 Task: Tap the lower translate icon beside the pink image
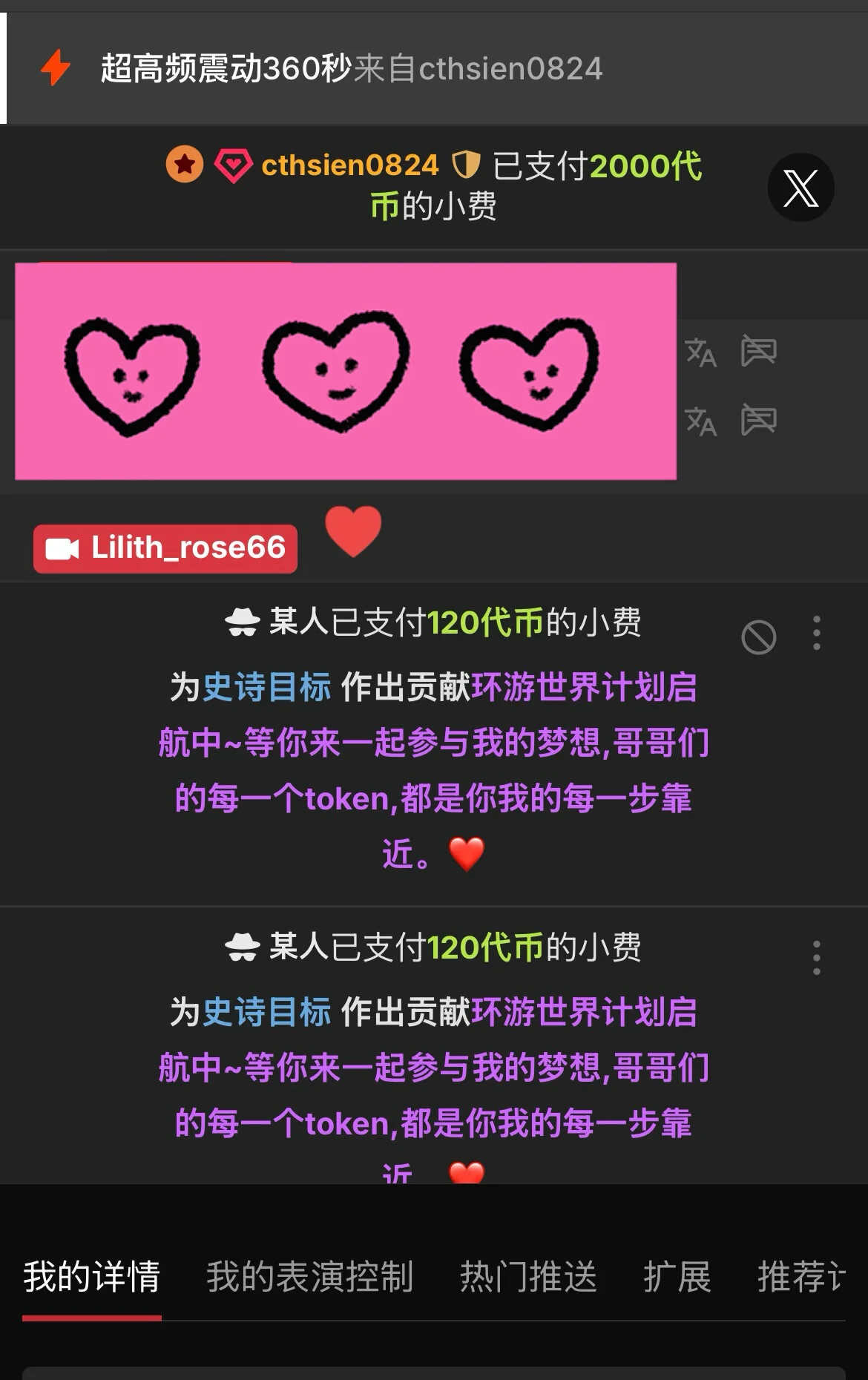click(x=700, y=421)
